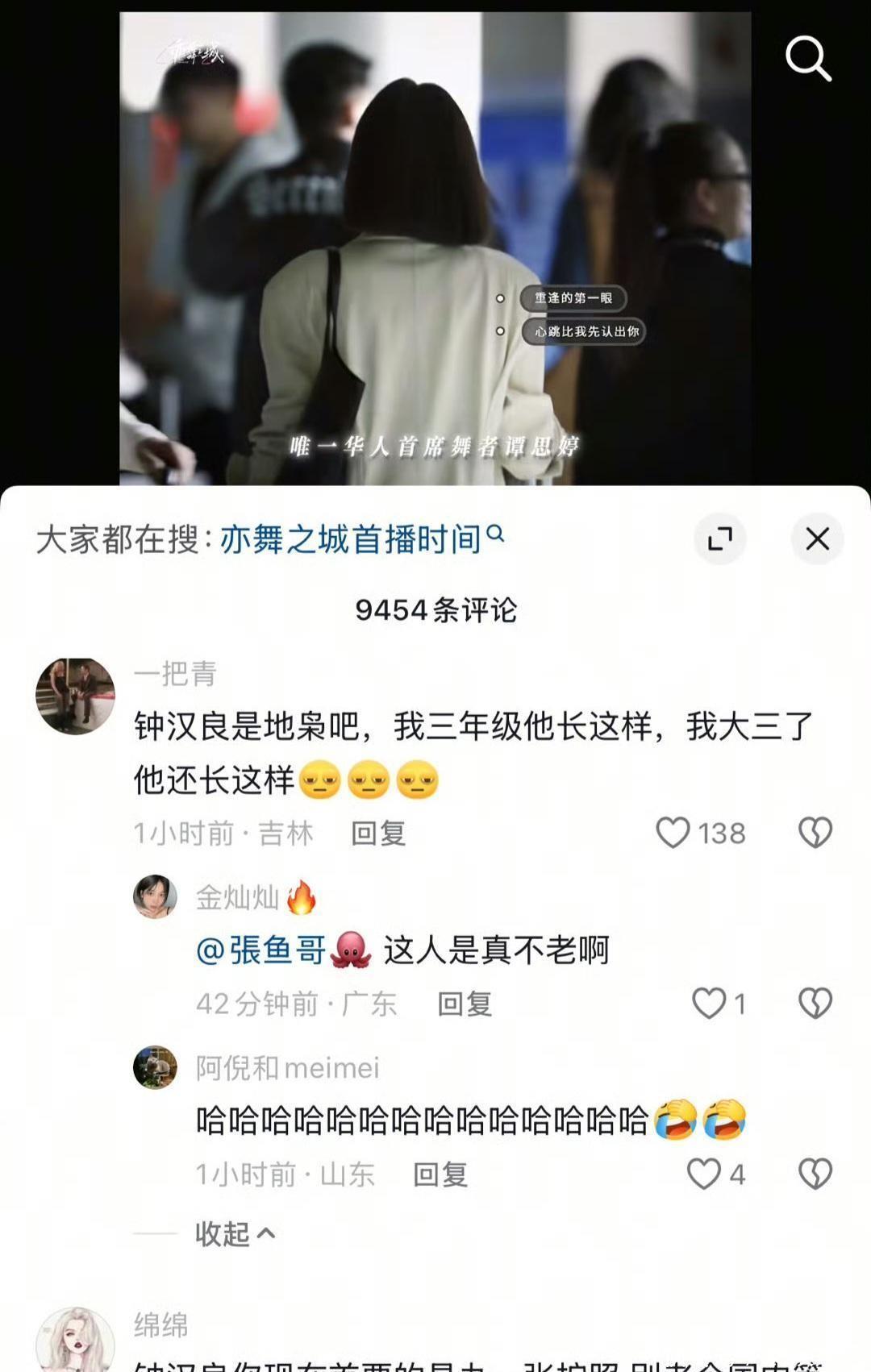Viewport: 871px width, 1372px height.
Task: Close the comments panel
Action: point(817,538)
